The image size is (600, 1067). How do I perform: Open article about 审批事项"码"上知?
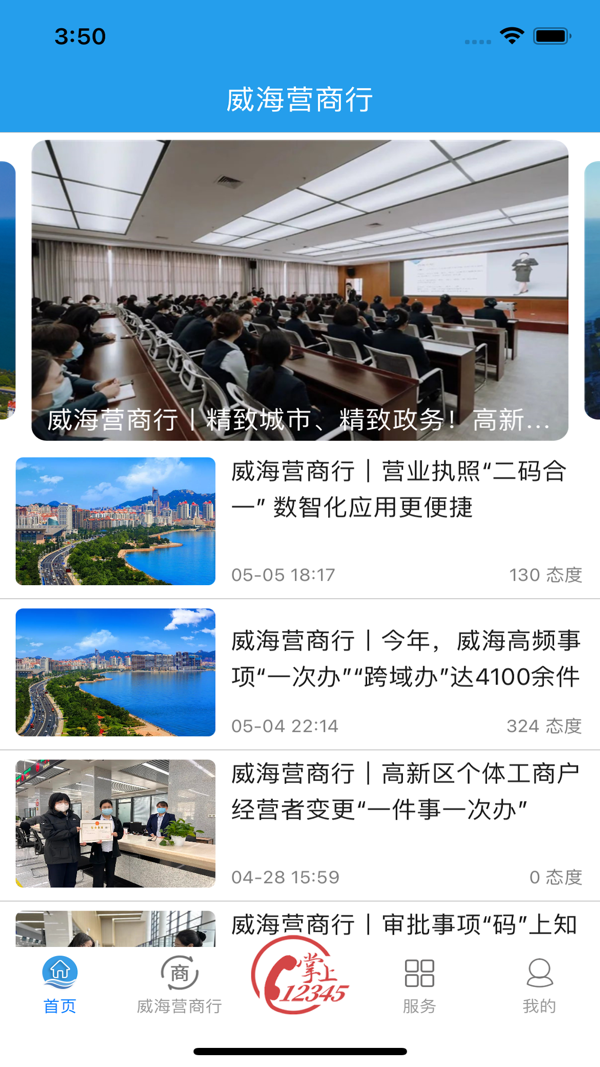click(x=405, y=926)
